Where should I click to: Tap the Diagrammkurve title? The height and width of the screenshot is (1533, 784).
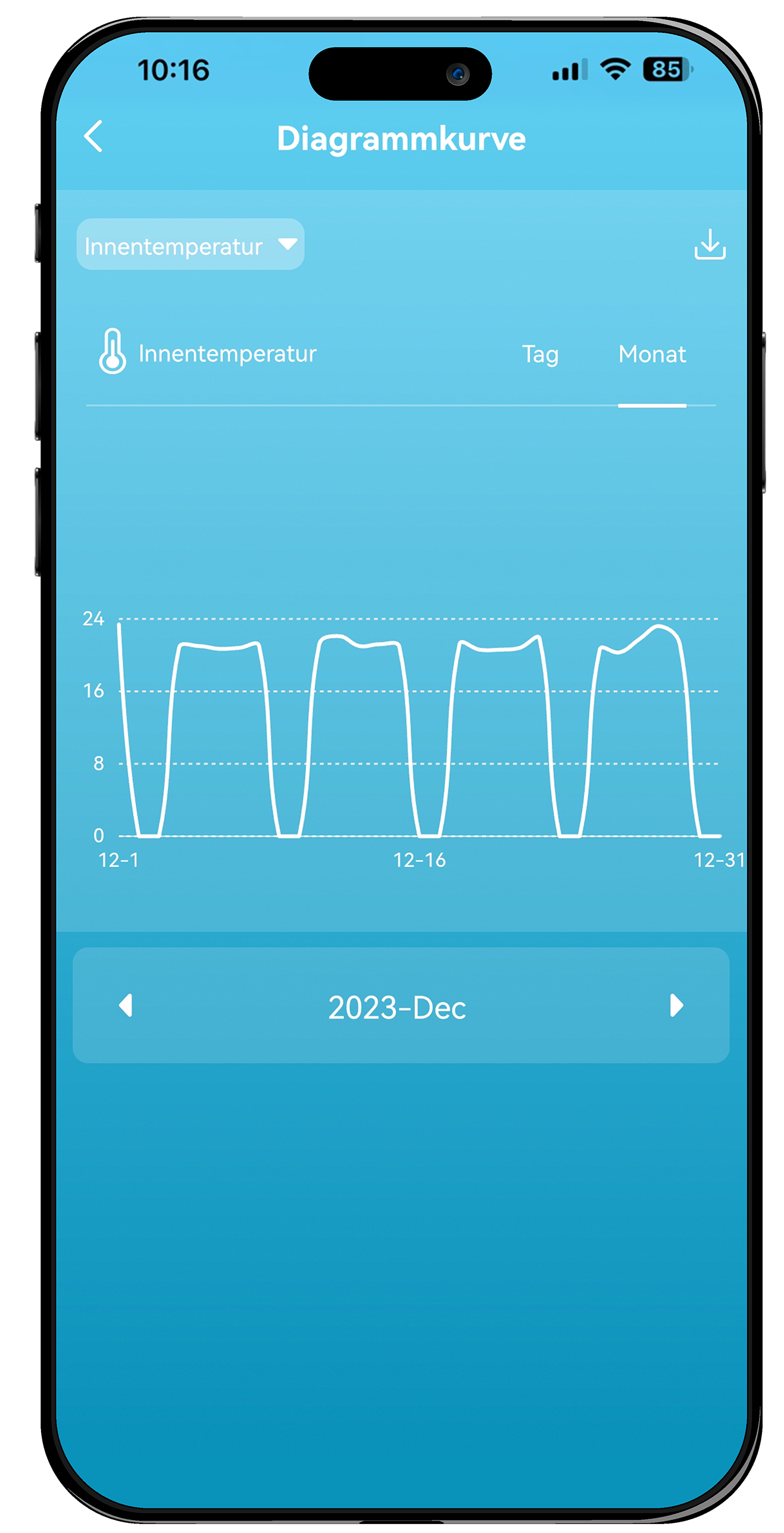[402, 138]
